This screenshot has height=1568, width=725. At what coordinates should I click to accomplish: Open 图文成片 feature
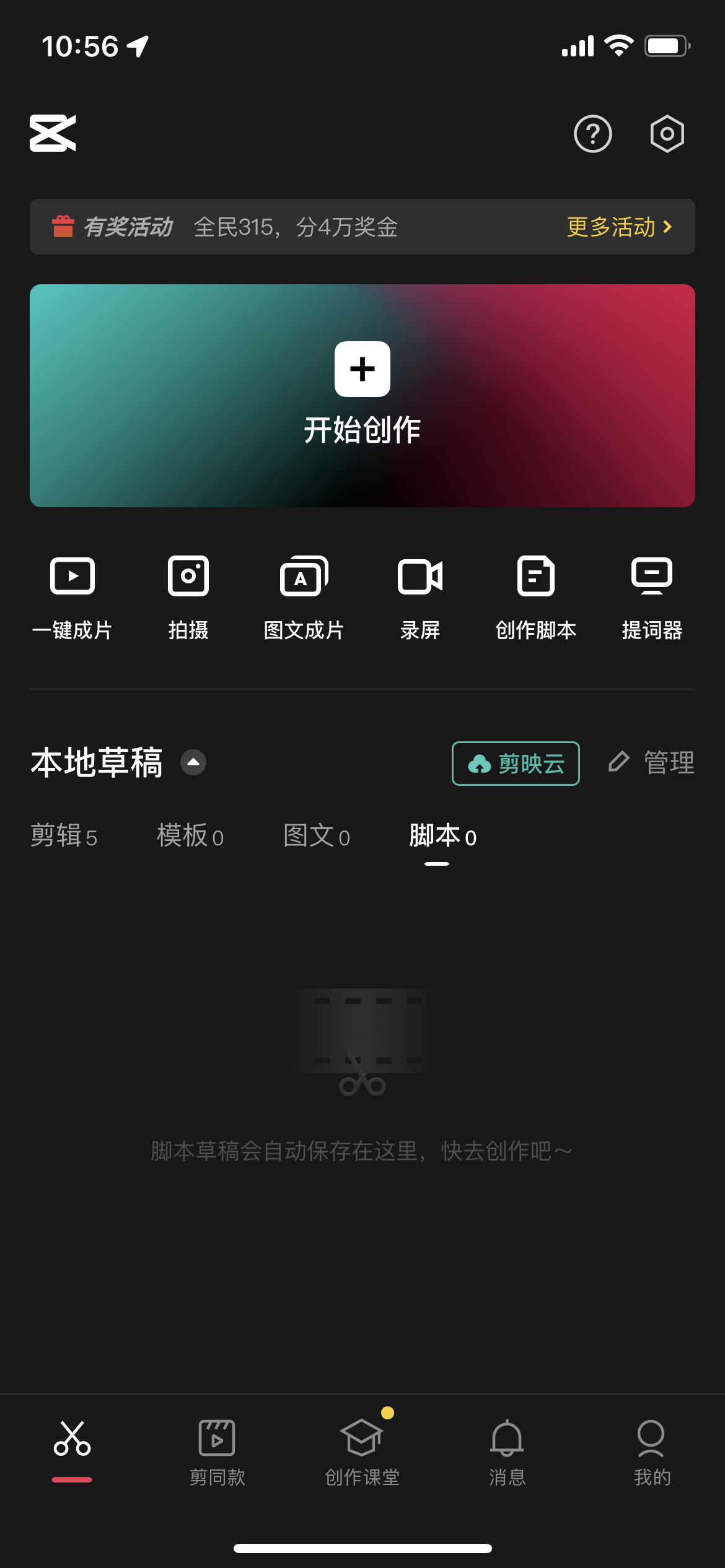tap(304, 596)
